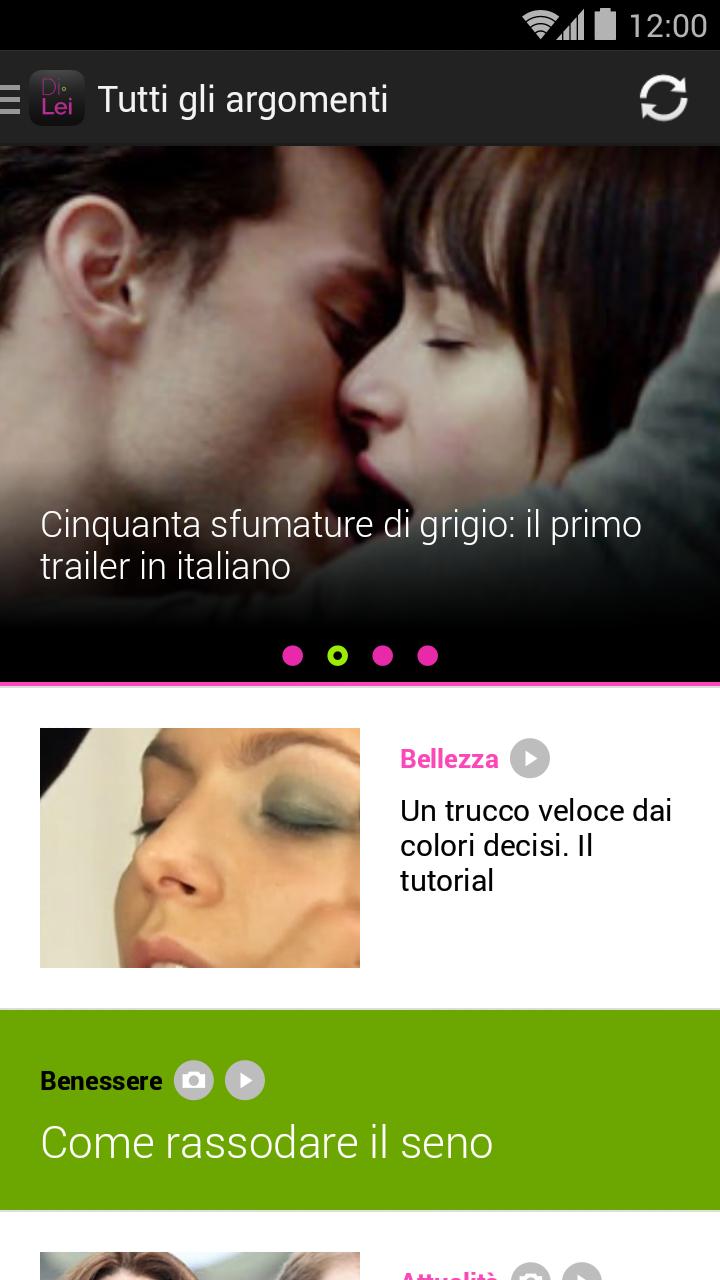Expand the Attualità category section

pos(449,1272)
